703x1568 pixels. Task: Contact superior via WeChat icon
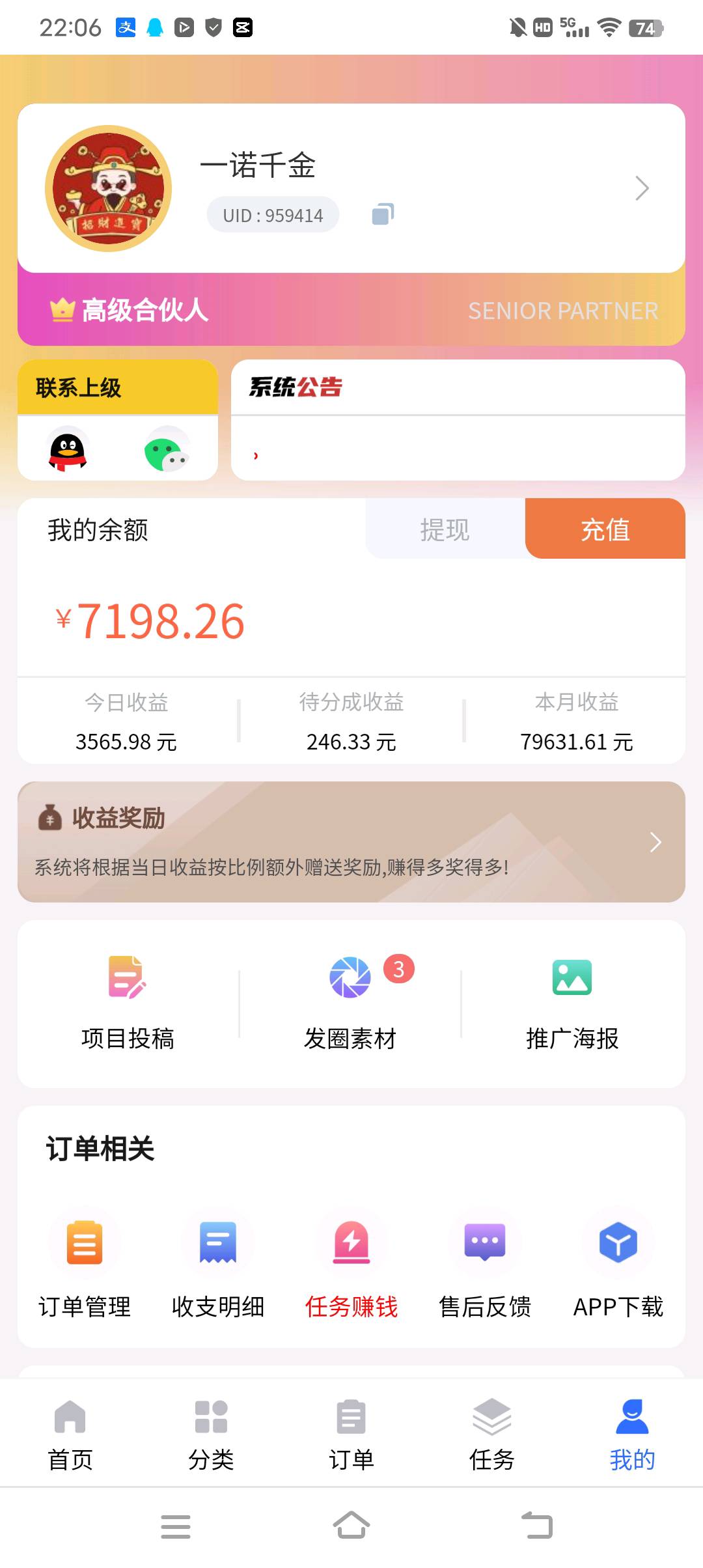coord(167,449)
